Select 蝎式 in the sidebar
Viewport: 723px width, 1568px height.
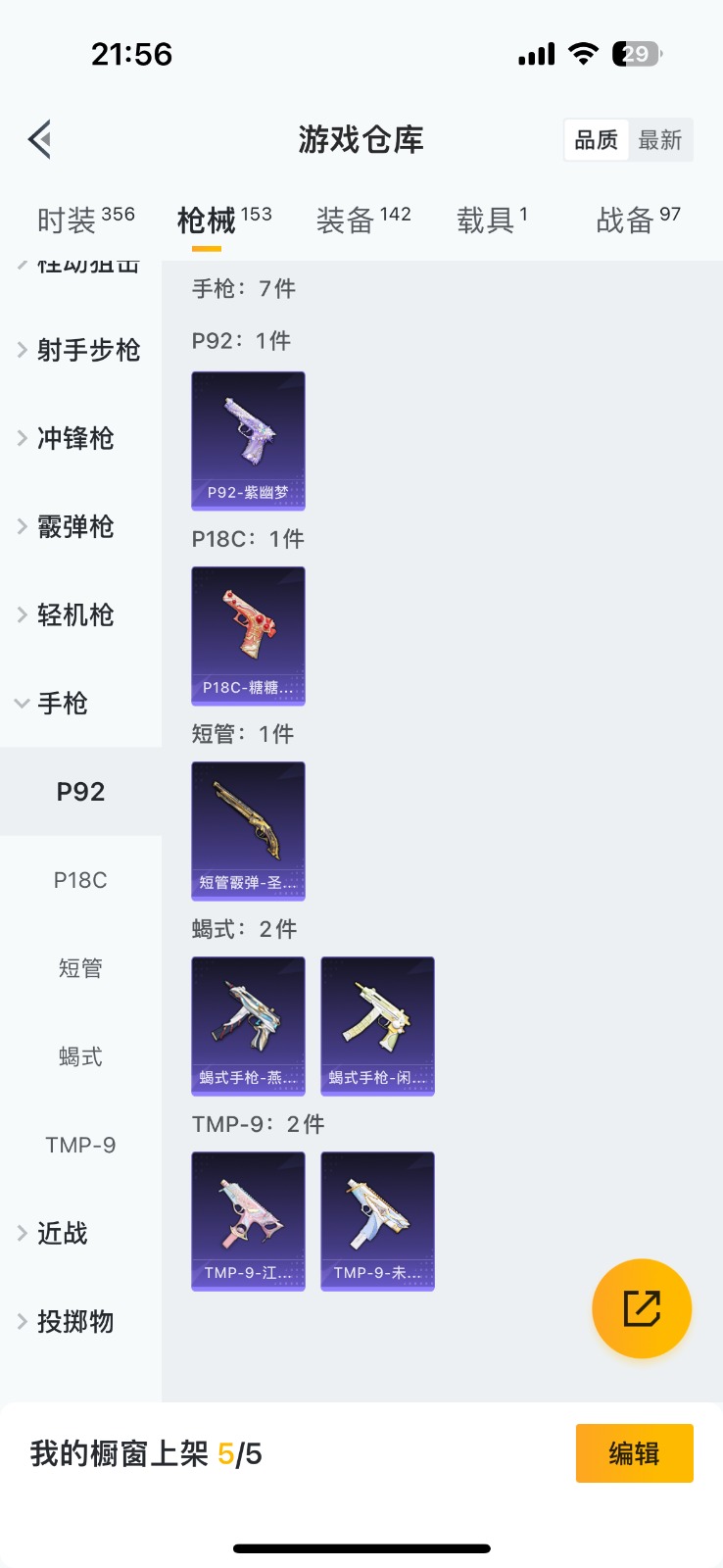point(80,1056)
